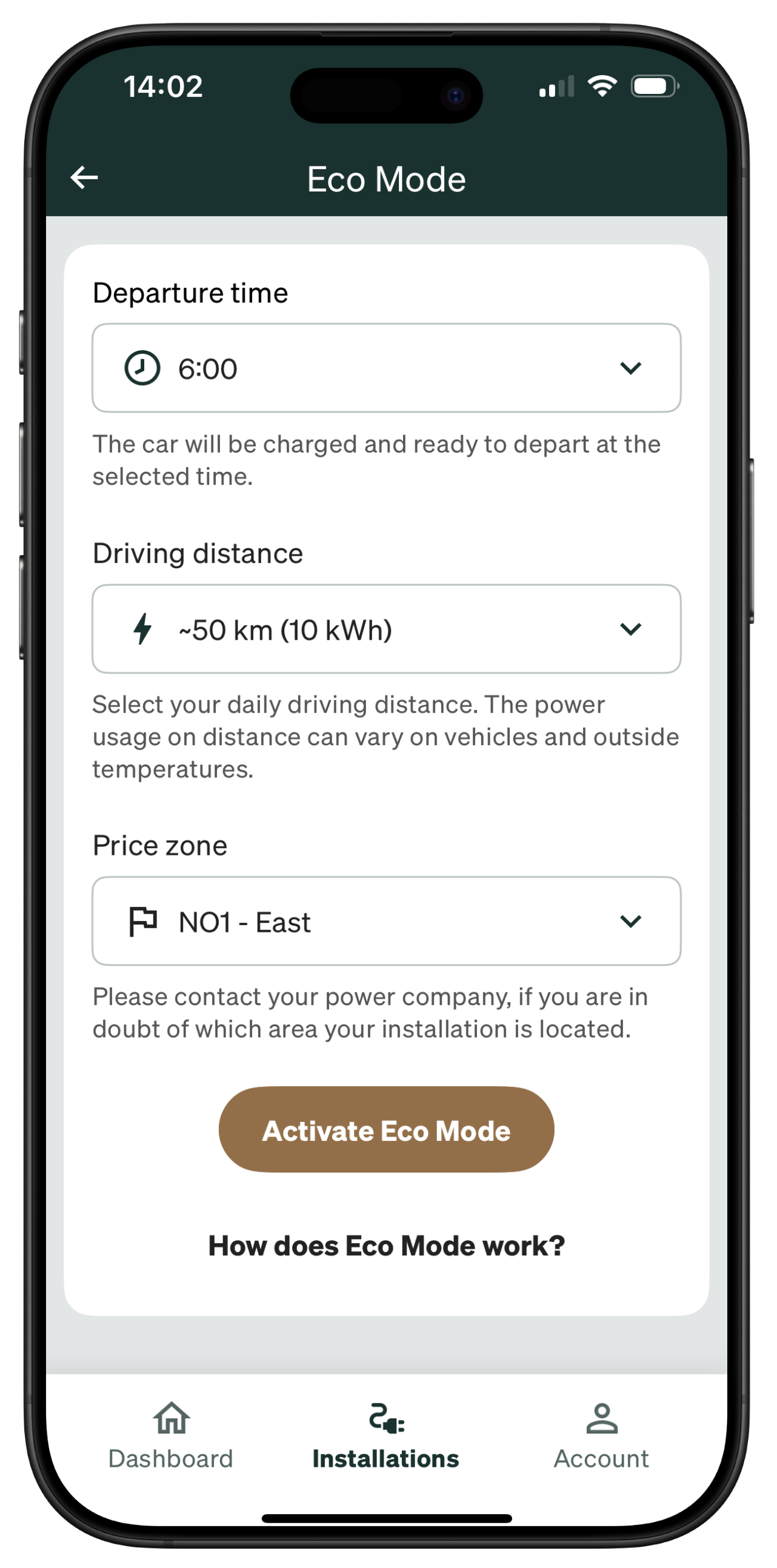Tap Activate Eco Mode button
Image resolution: width=777 pixels, height=1568 pixels.
click(386, 1131)
